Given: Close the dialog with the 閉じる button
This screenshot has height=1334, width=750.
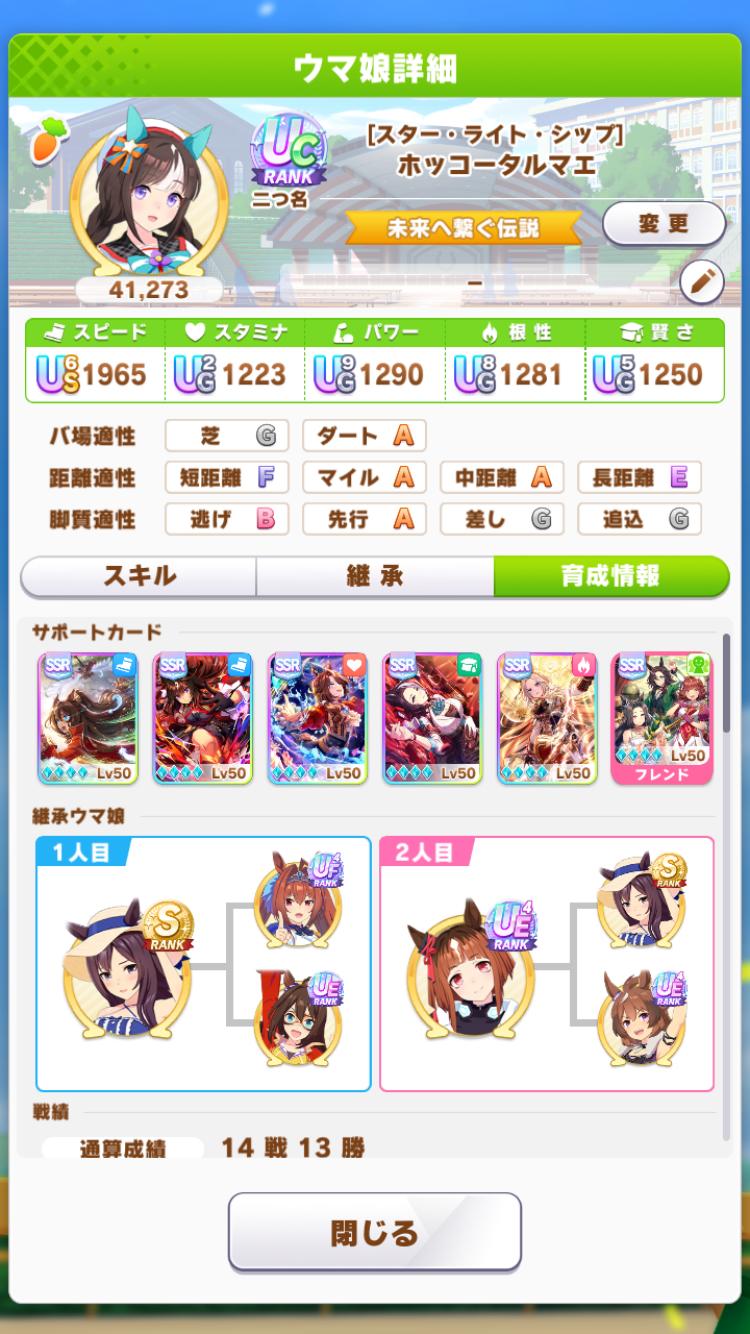Looking at the screenshot, I should pos(375,1232).
